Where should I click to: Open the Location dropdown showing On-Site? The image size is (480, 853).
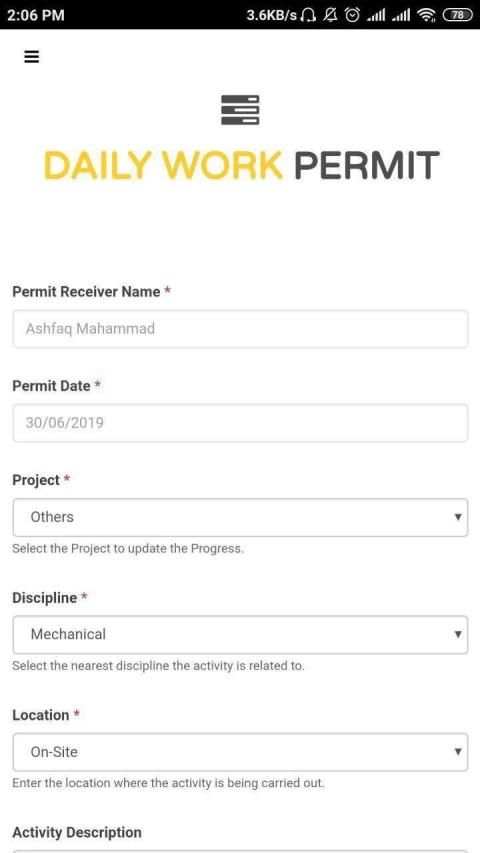click(240, 752)
